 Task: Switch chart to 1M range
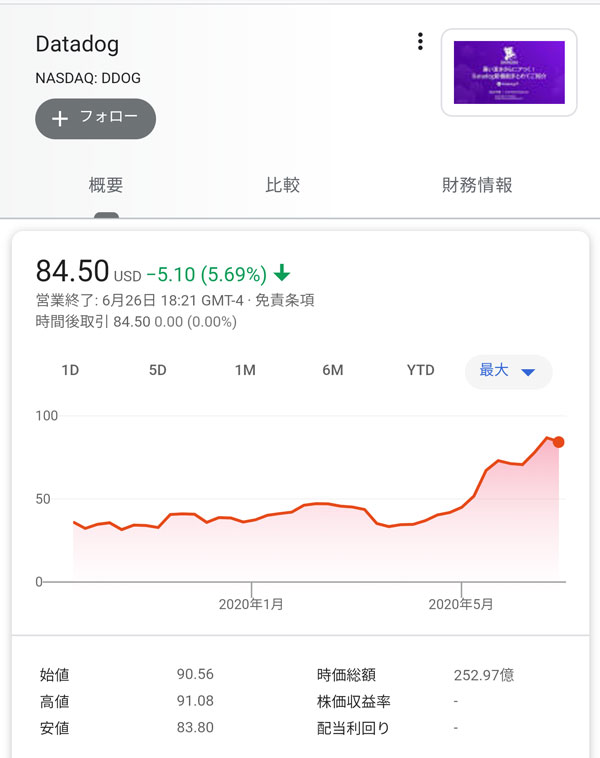[x=245, y=370]
